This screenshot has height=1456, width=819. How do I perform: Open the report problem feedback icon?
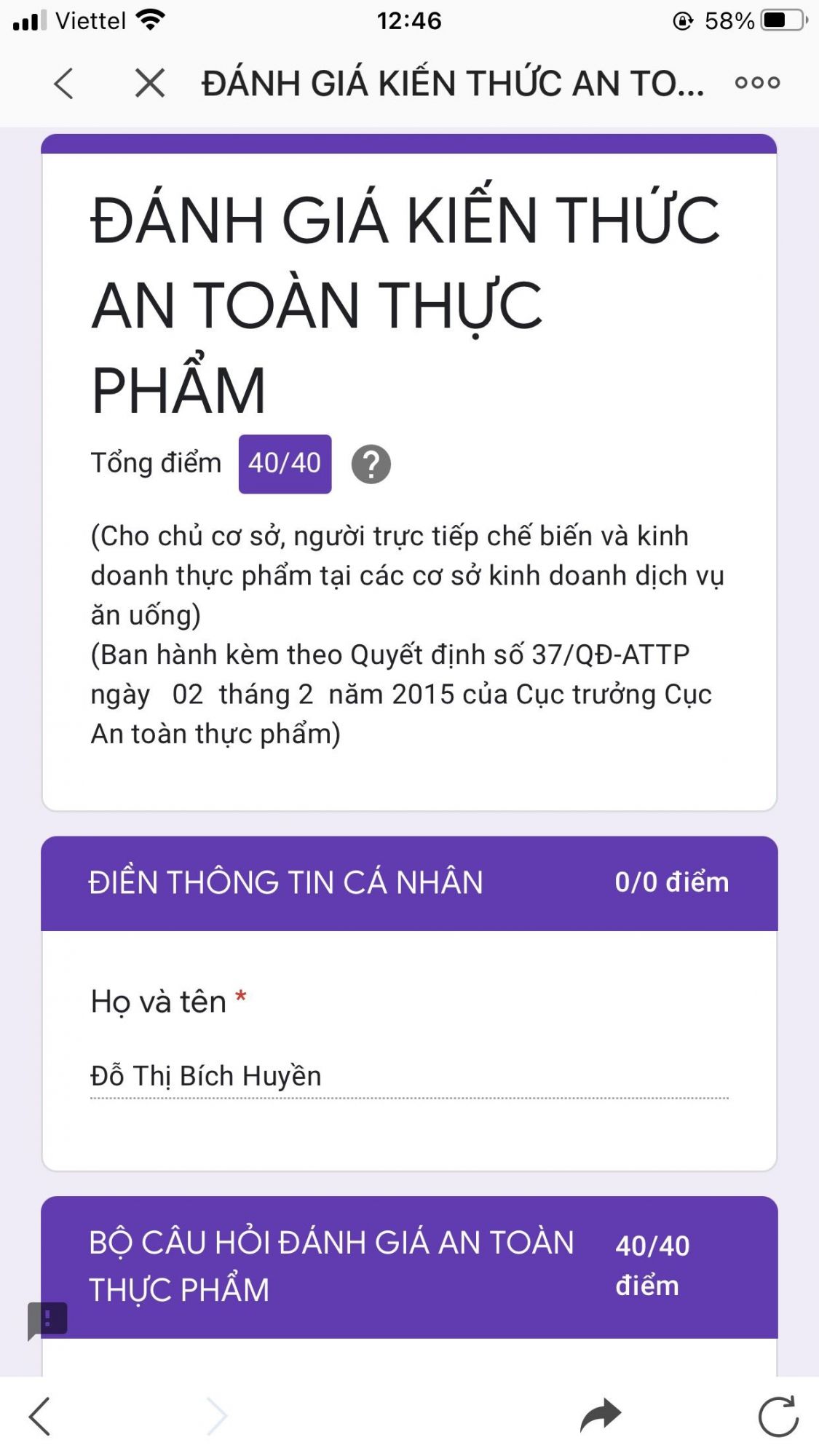[48, 1319]
